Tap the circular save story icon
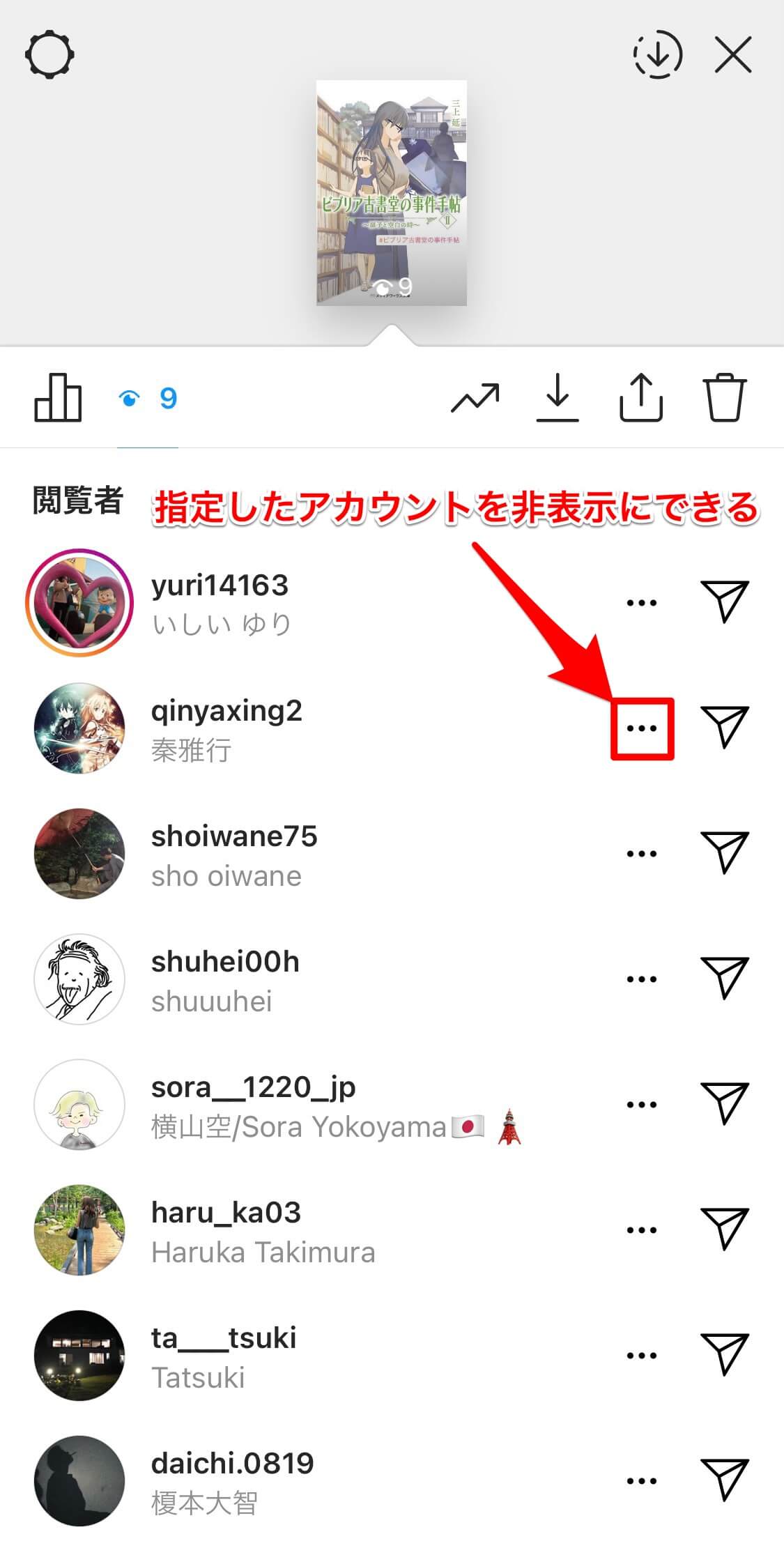Image resolution: width=784 pixels, height=1548 pixels. click(657, 54)
